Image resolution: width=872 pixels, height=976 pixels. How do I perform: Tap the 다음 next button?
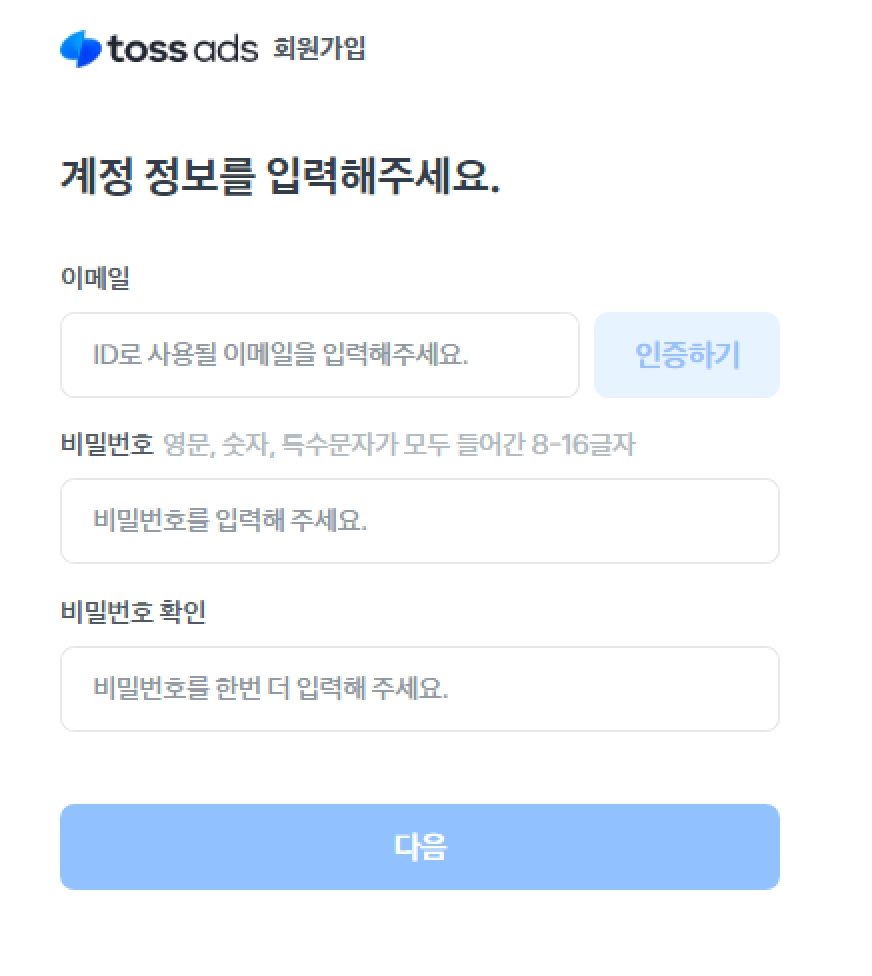420,847
